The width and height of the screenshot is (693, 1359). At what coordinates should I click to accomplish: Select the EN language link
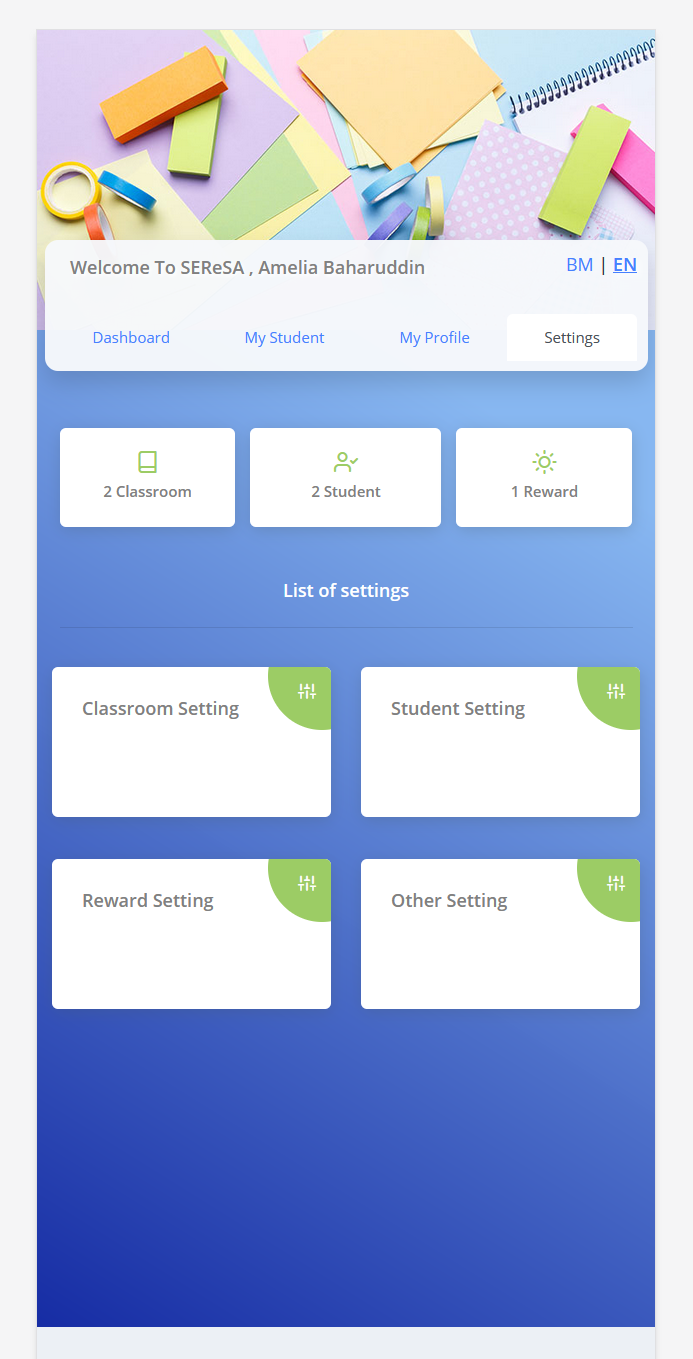tap(625, 265)
